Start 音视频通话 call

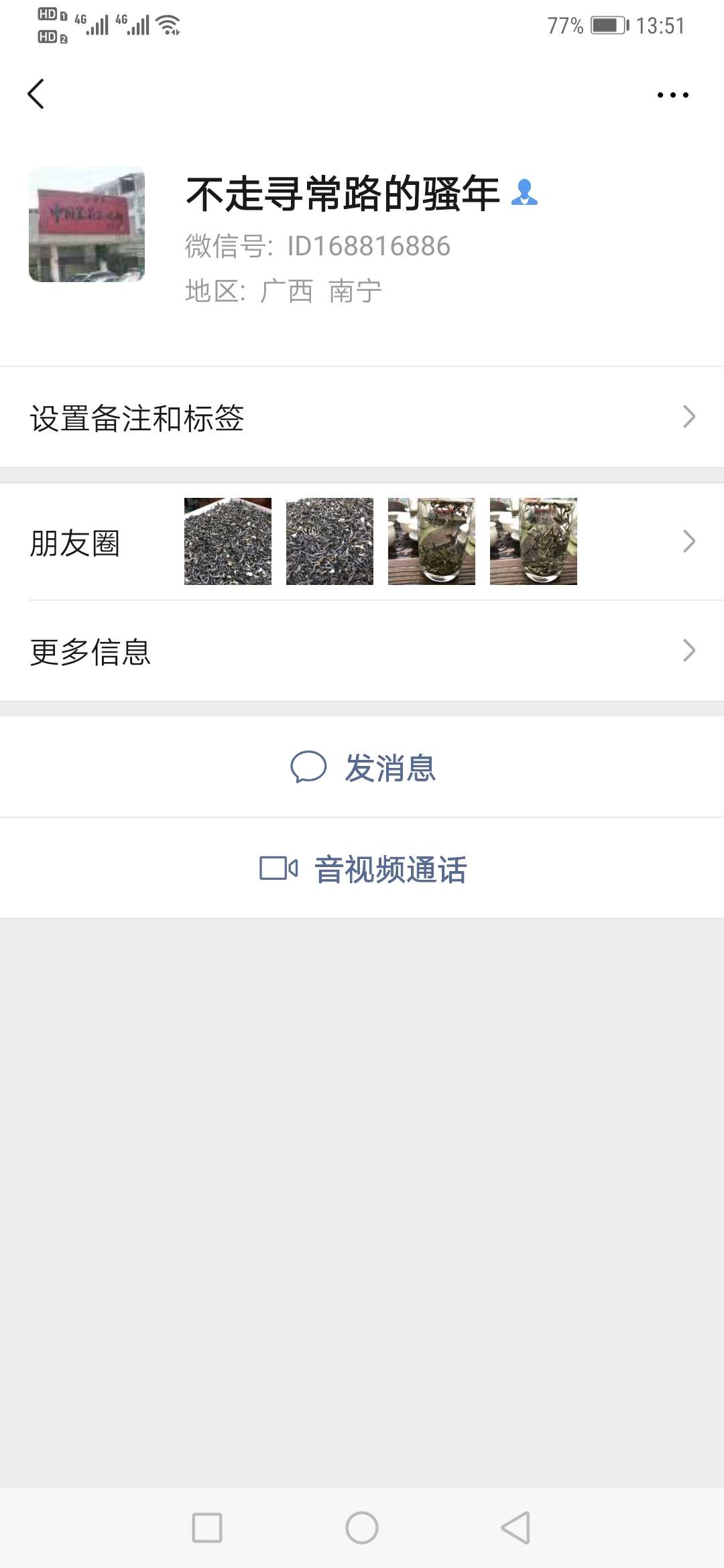click(x=362, y=868)
